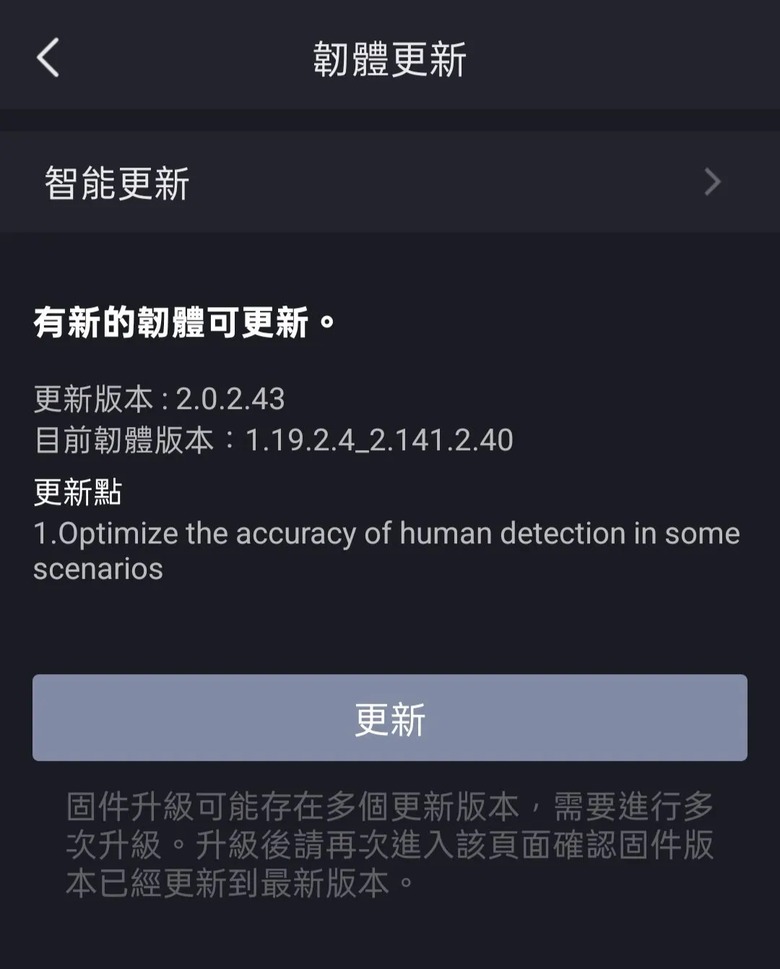780x969 pixels.
Task: Click the right-facing arrow on the Smart Update row
Action: pos(711,181)
